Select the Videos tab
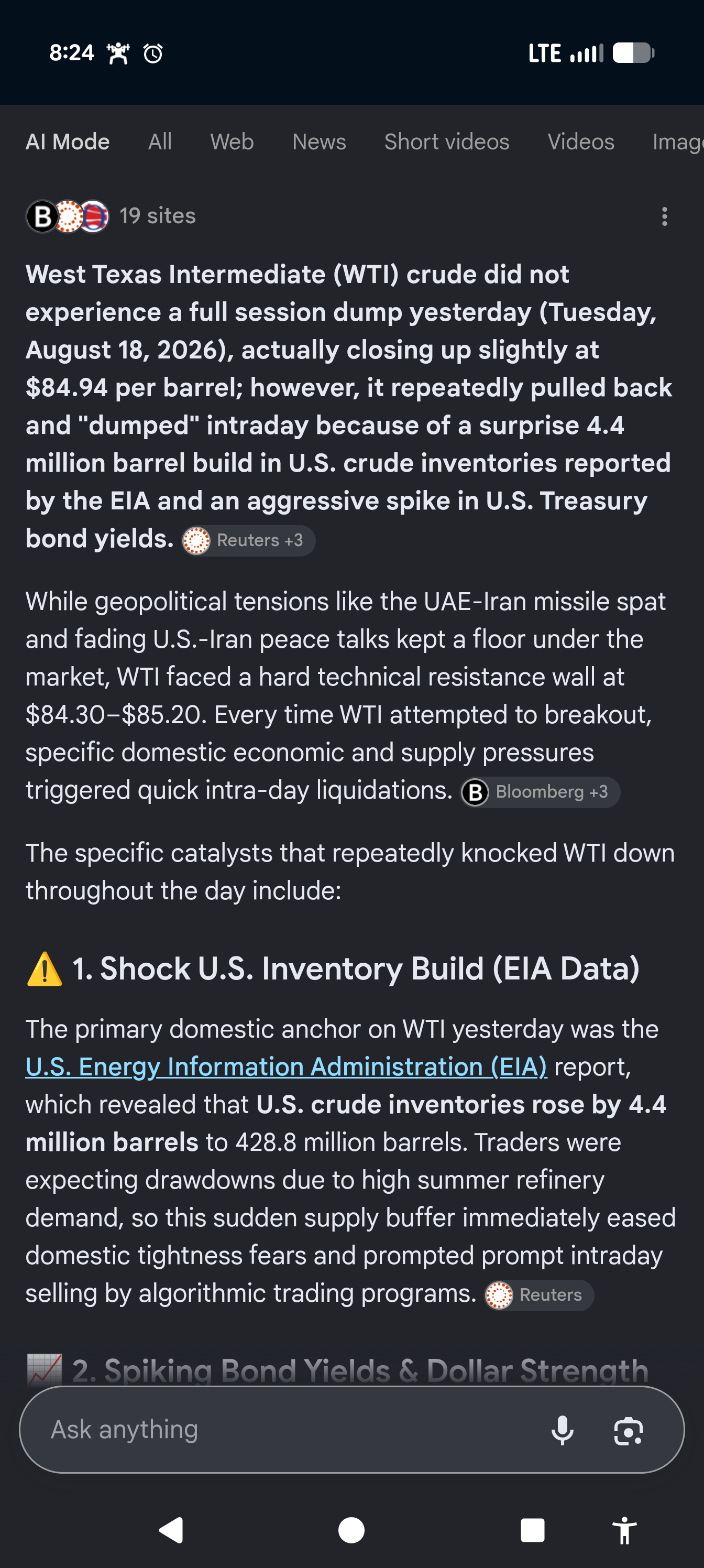Viewport: 704px width, 1568px height. click(580, 142)
